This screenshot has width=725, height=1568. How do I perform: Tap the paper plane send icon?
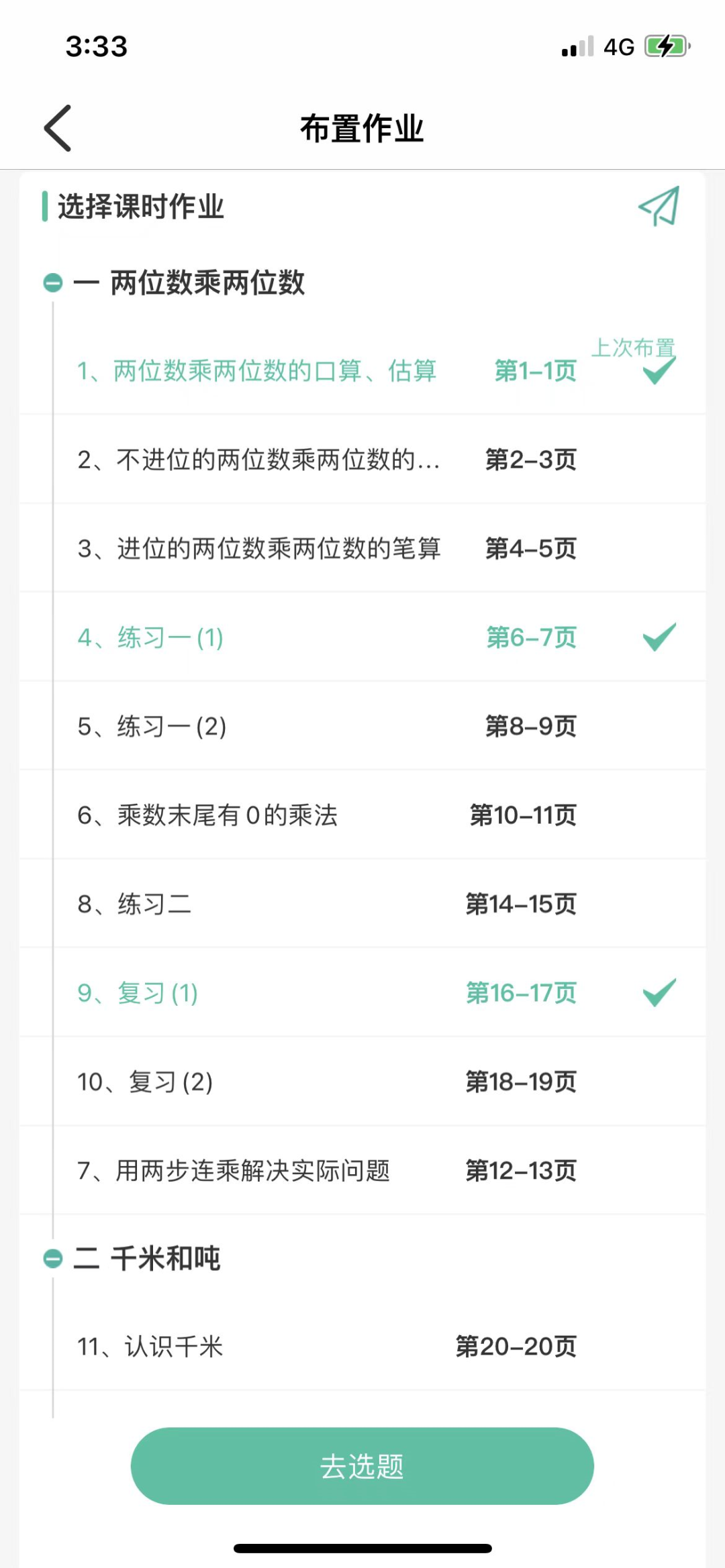659,206
